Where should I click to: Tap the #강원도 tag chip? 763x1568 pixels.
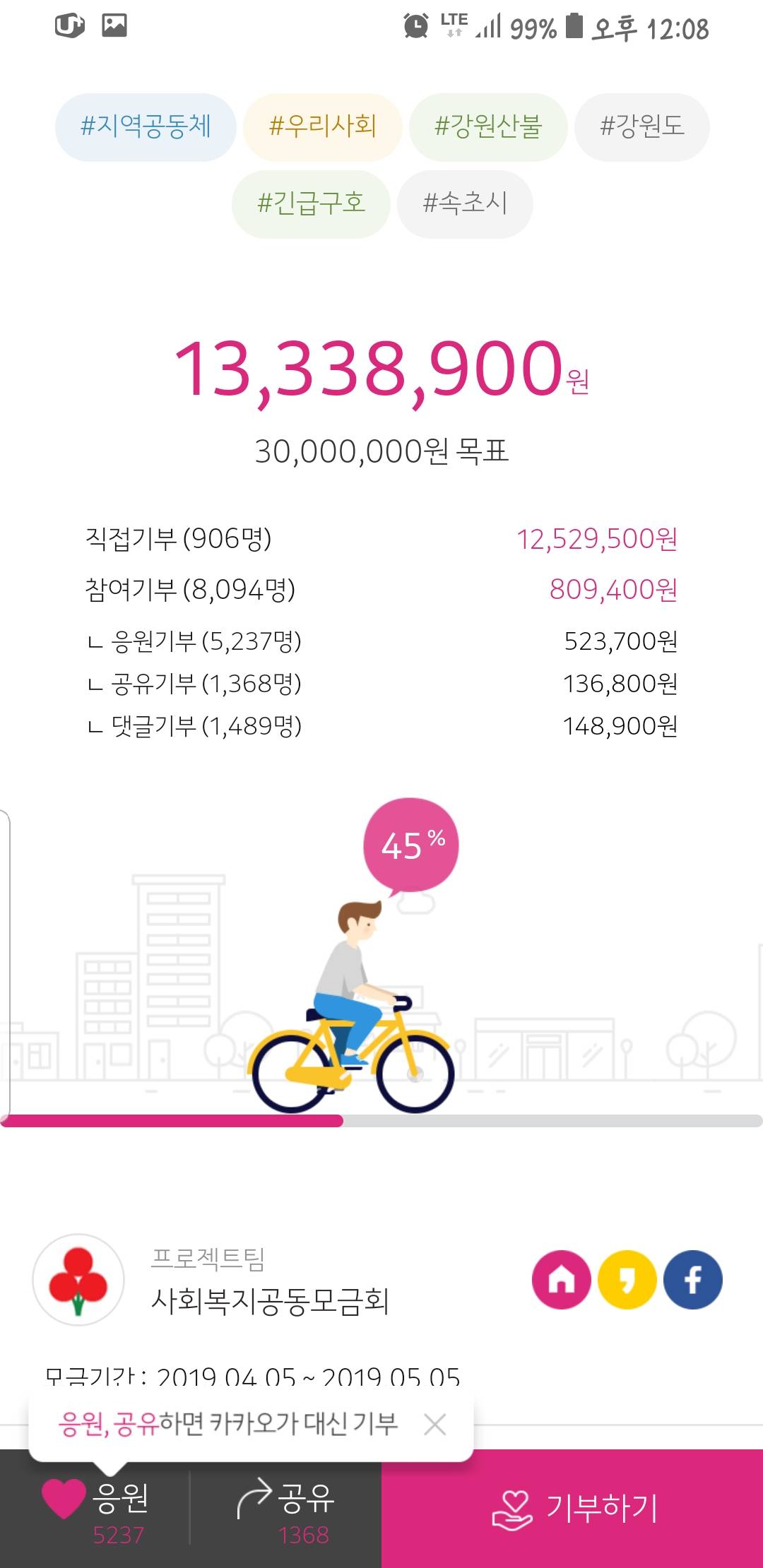pos(641,127)
